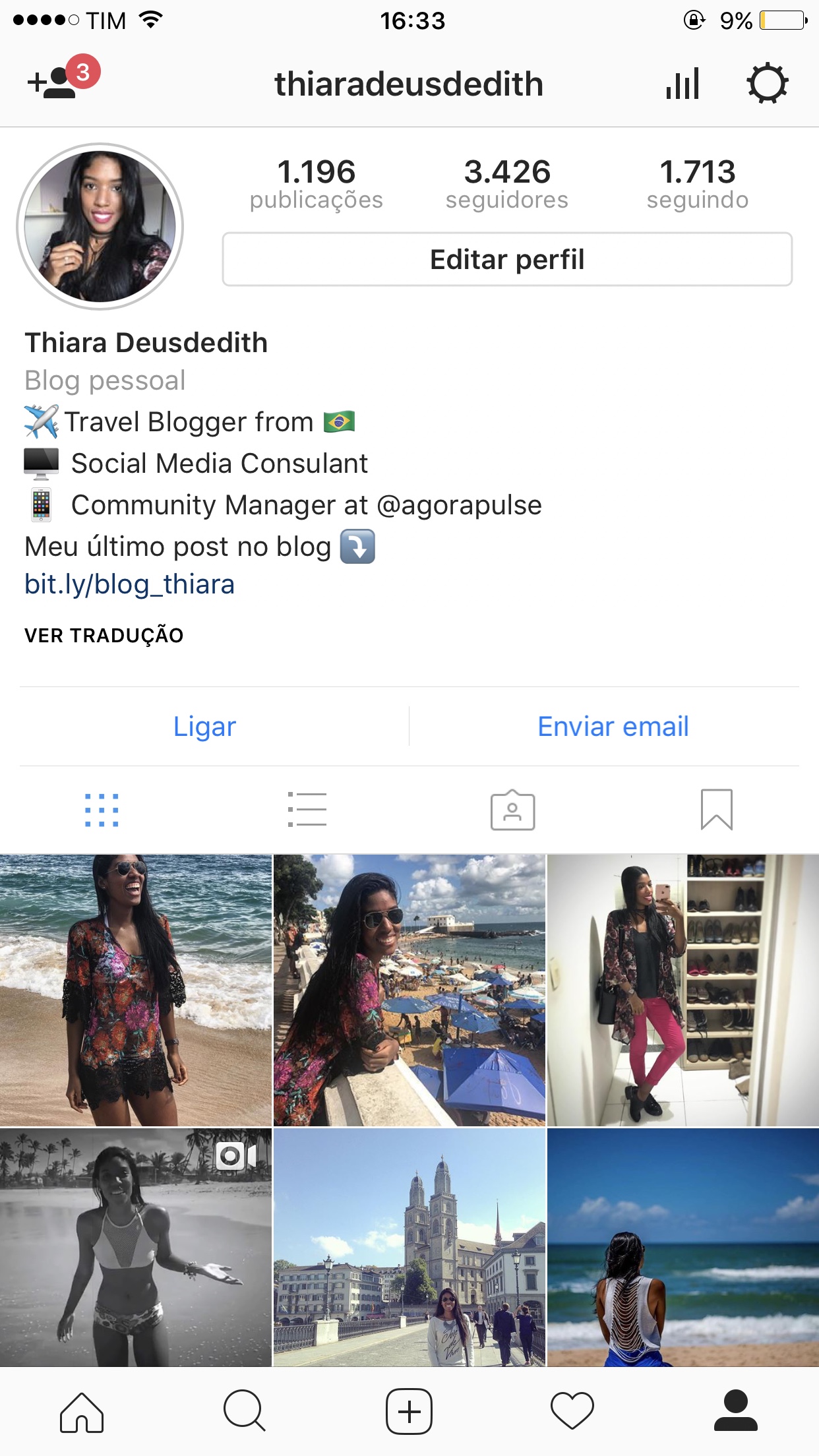Open the grid view of posts
This screenshot has width=819, height=1456.
[102, 810]
